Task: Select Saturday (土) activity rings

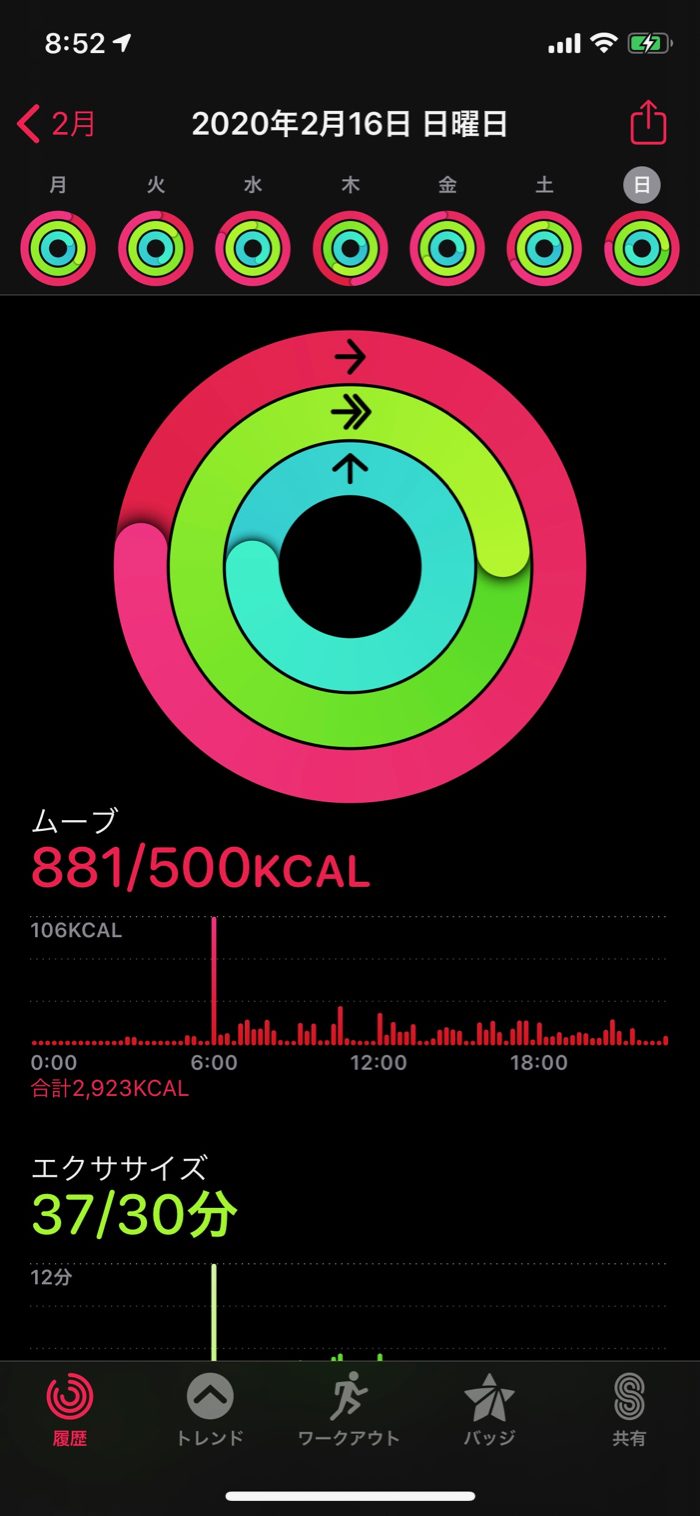Action: [544, 249]
